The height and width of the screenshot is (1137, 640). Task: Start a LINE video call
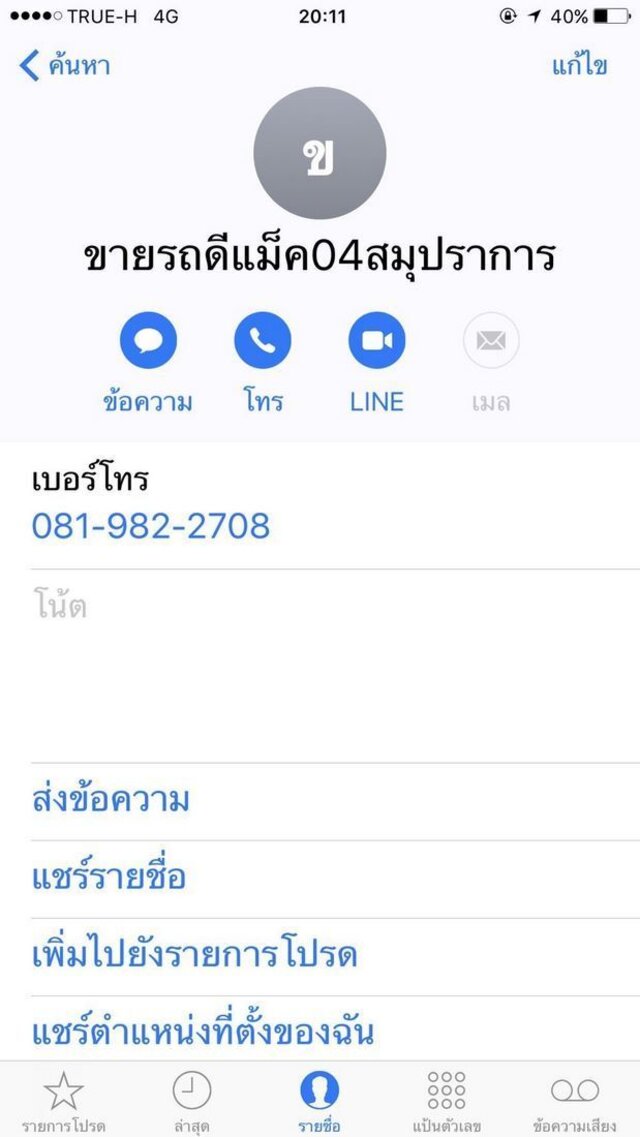pos(377,340)
